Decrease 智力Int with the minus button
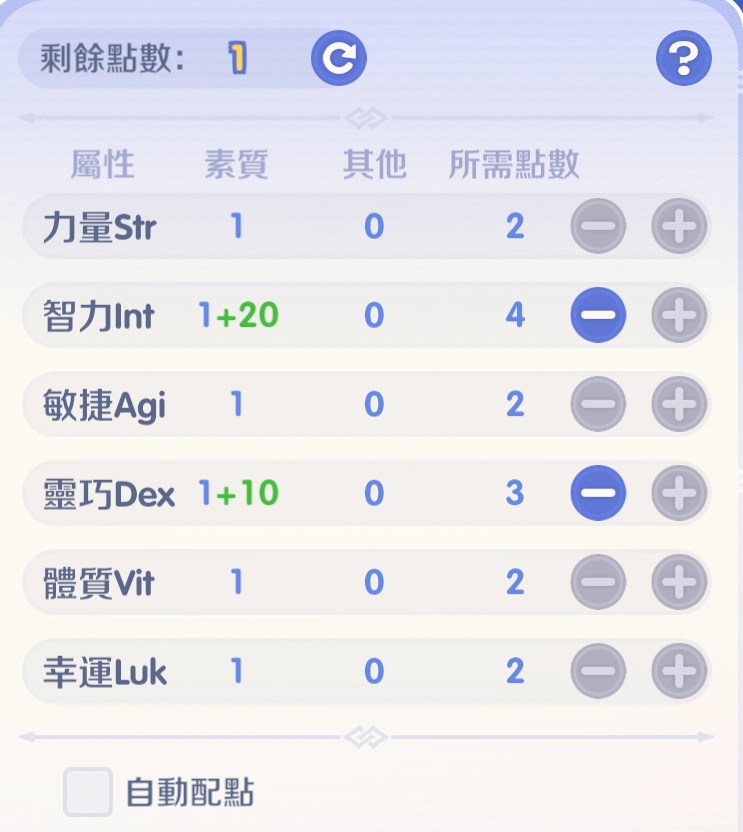The width and height of the screenshot is (743, 832). click(598, 314)
